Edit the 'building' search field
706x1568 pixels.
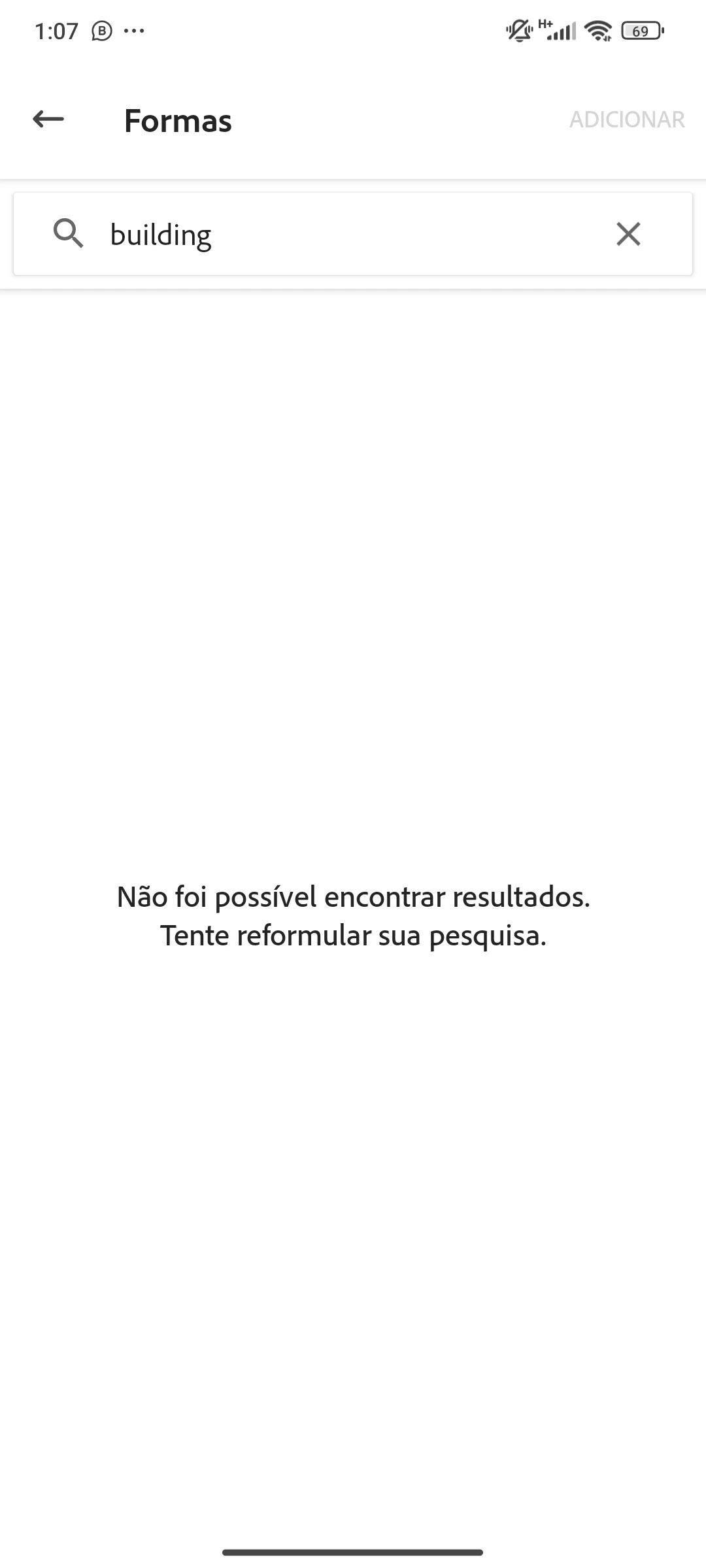click(x=353, y=235)
